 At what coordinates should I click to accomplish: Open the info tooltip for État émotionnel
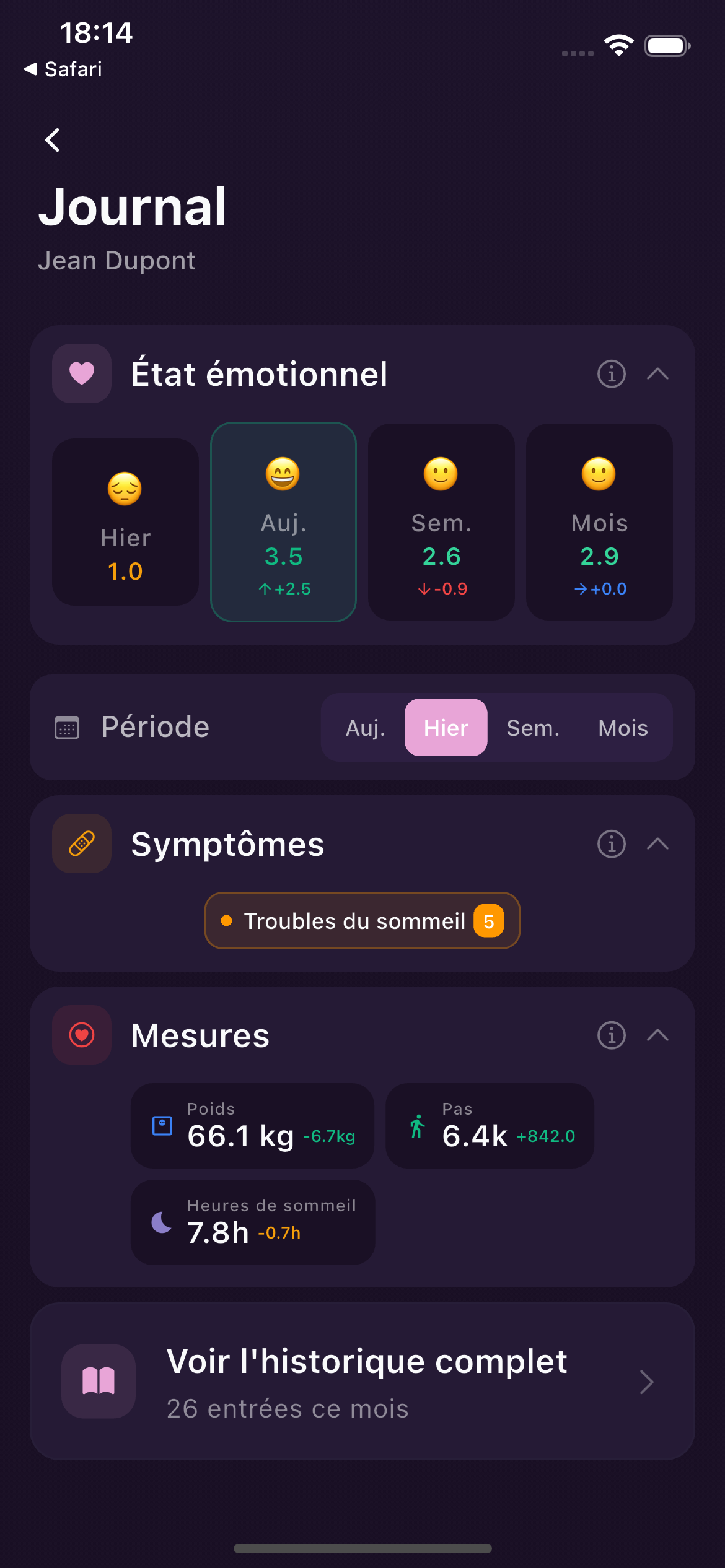pos(610,375)
